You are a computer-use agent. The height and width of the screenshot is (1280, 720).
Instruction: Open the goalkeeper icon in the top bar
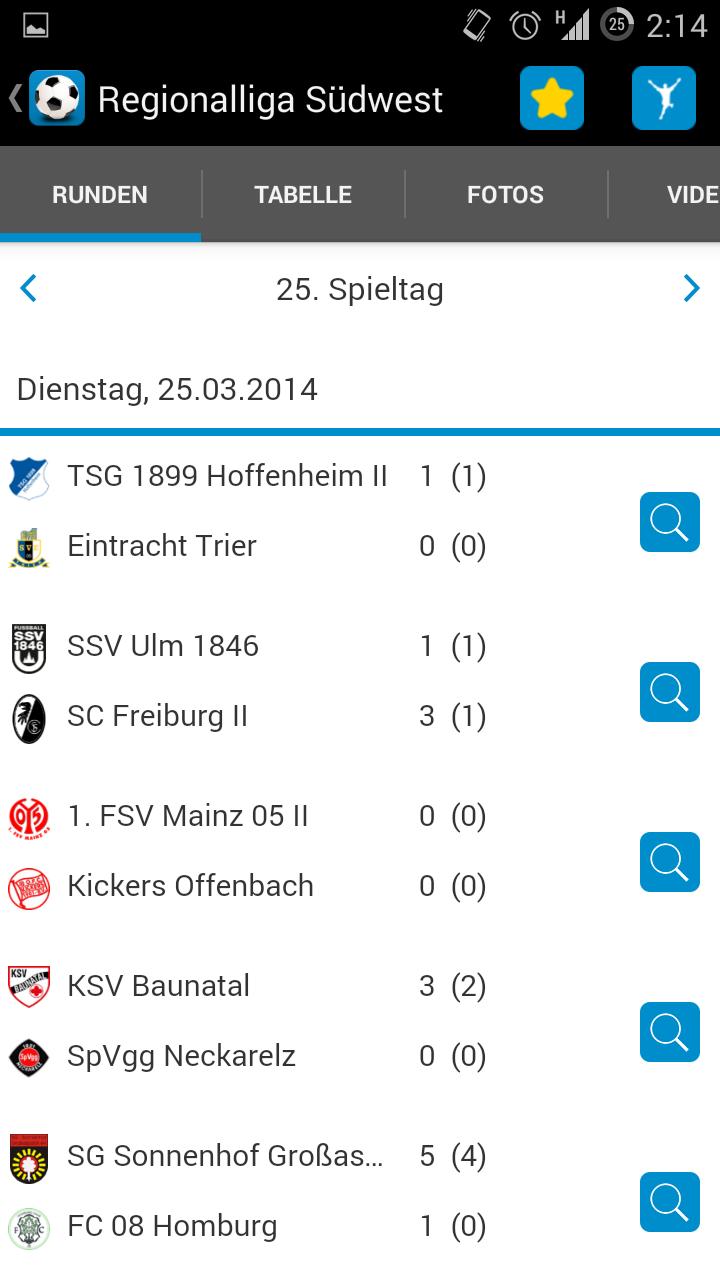[664, 98]
